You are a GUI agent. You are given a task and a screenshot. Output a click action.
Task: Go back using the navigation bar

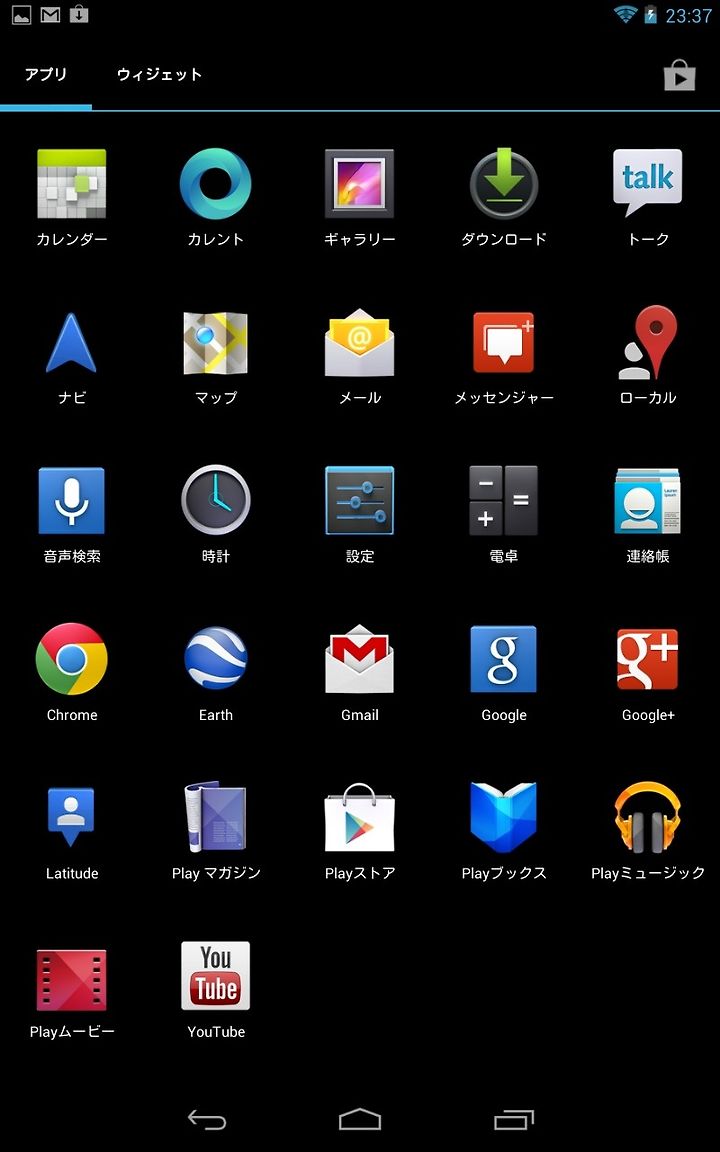tap(207, 1120)
